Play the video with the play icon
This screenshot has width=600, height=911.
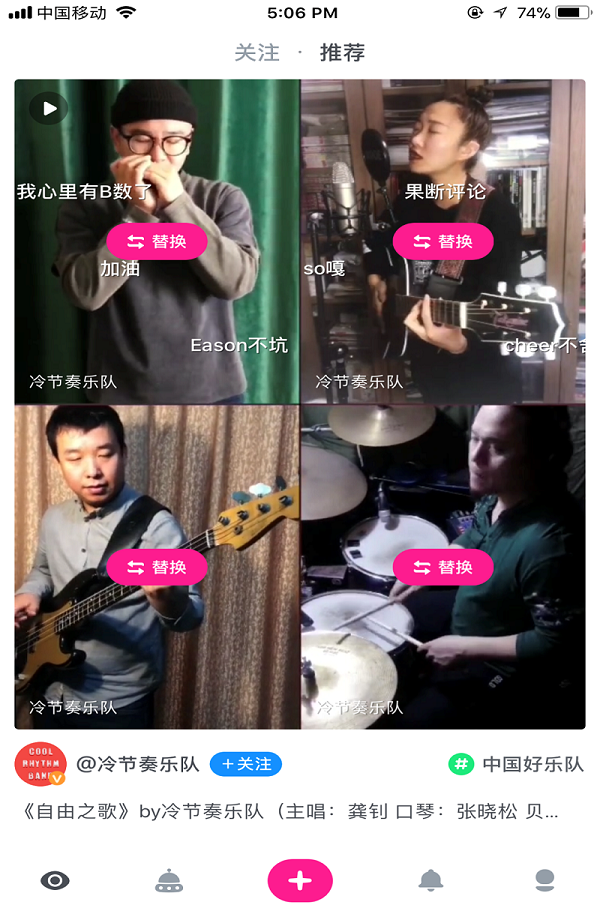49,107
